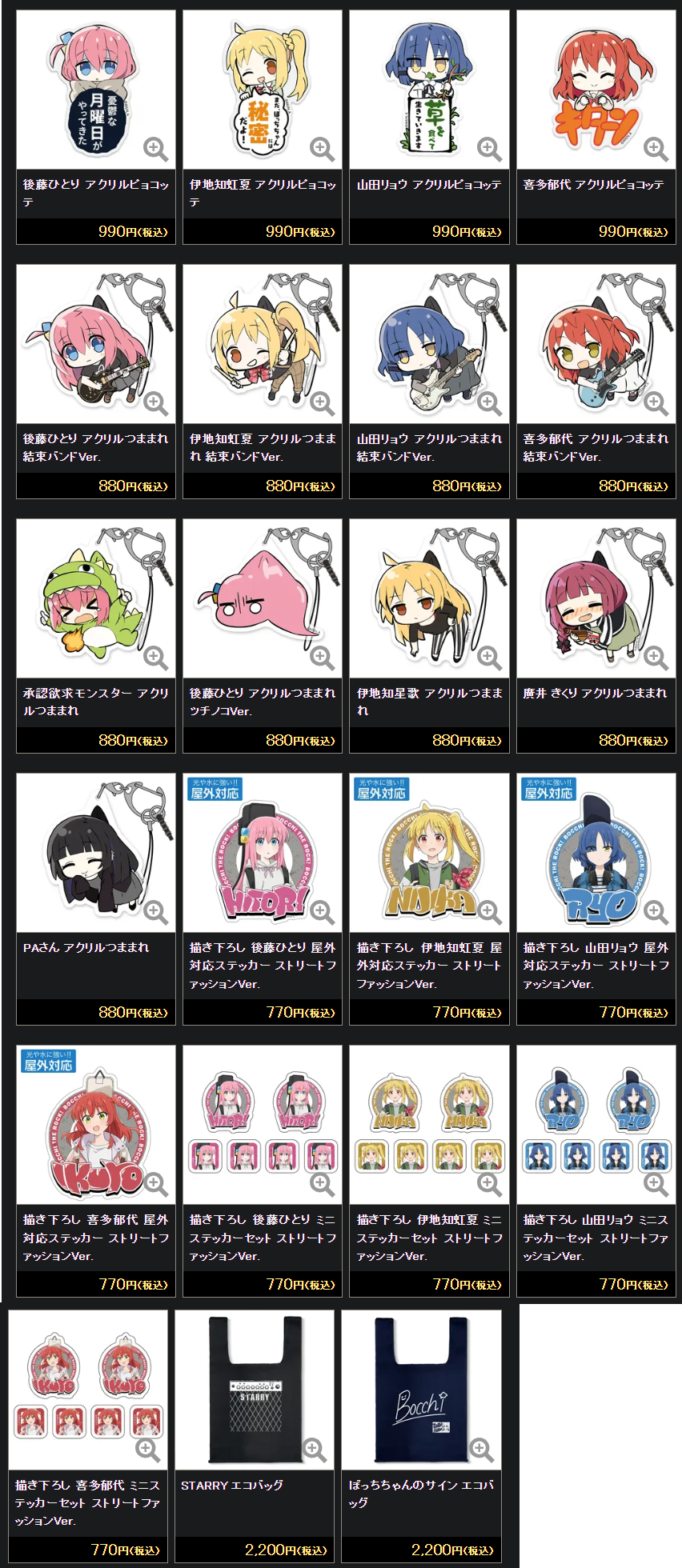
Task: Zoom 山田リョウ ミニステッカーセット image
Action: 656,1184
